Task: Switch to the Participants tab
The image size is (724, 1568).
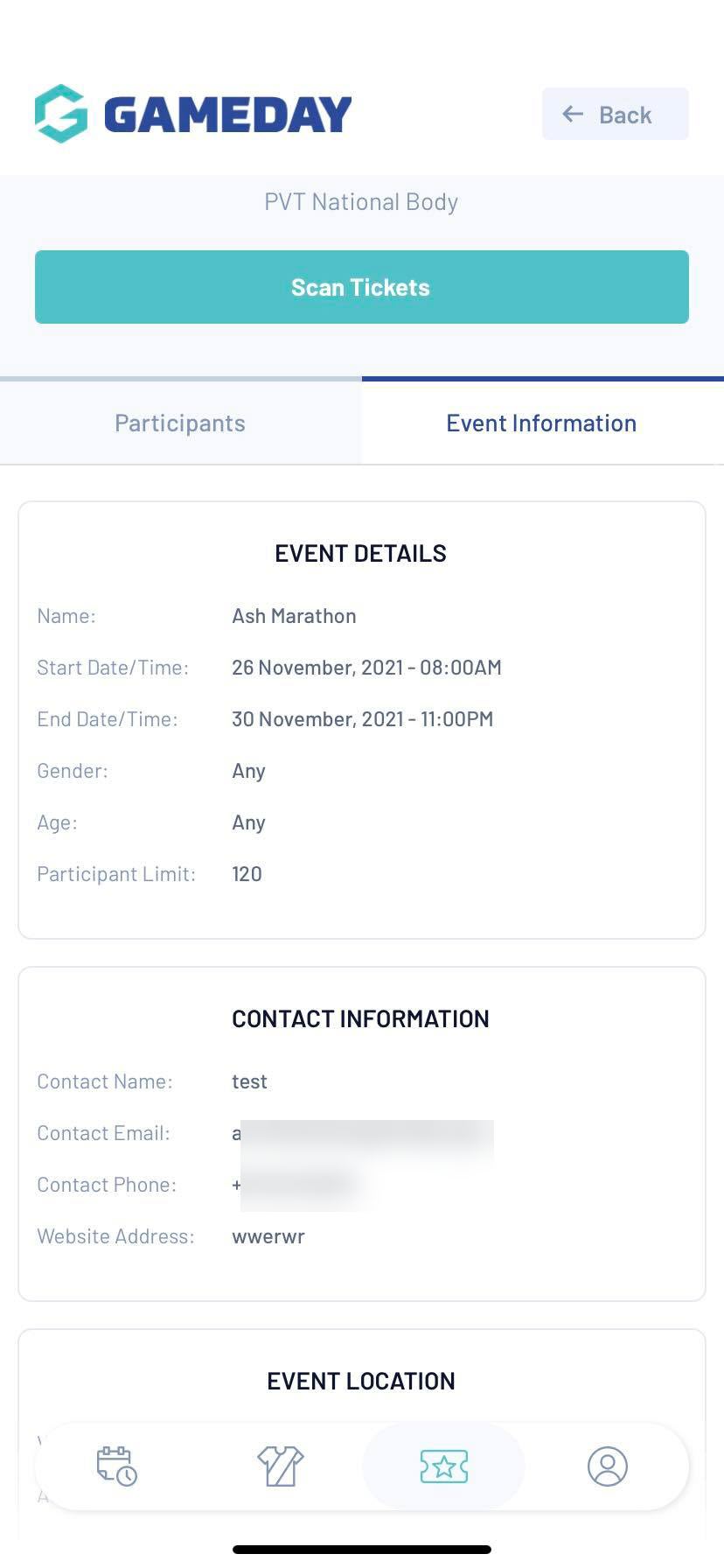Action: point(180,423)
